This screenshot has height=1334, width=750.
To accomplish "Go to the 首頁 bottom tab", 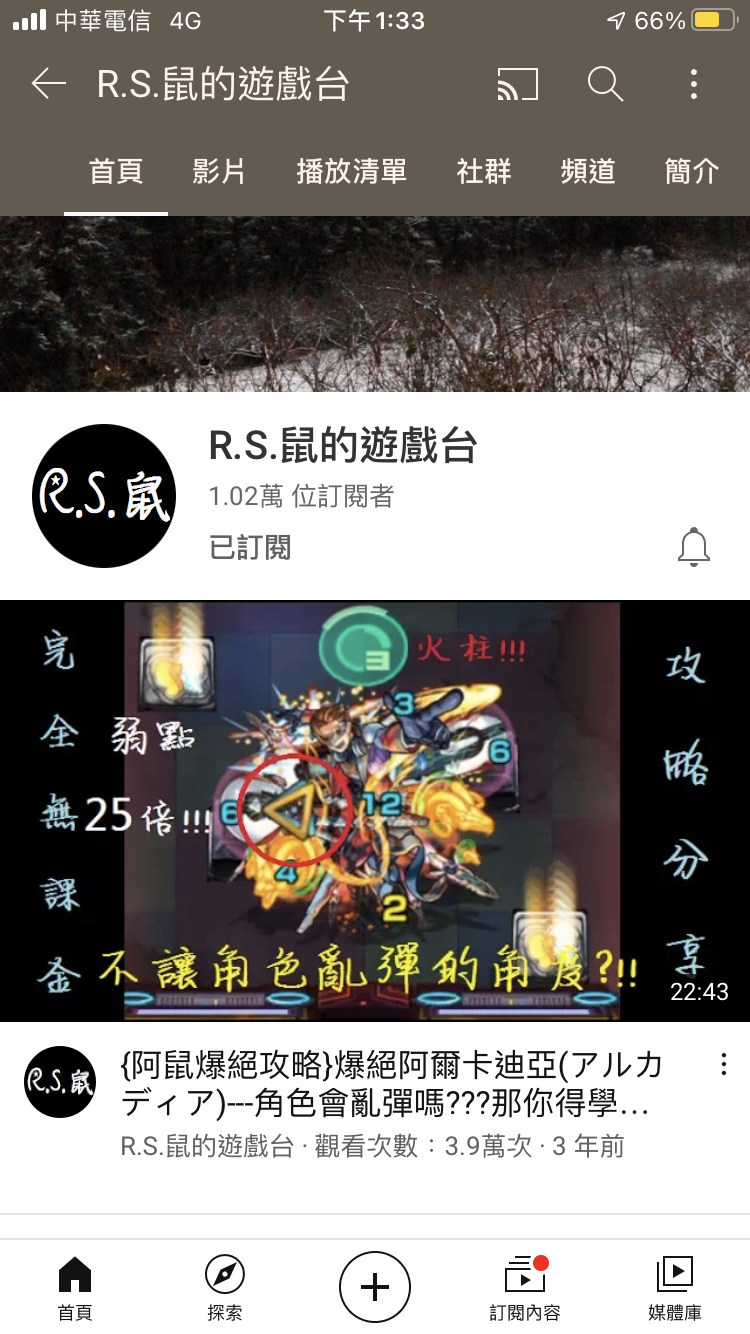I will click(75, 1288).
